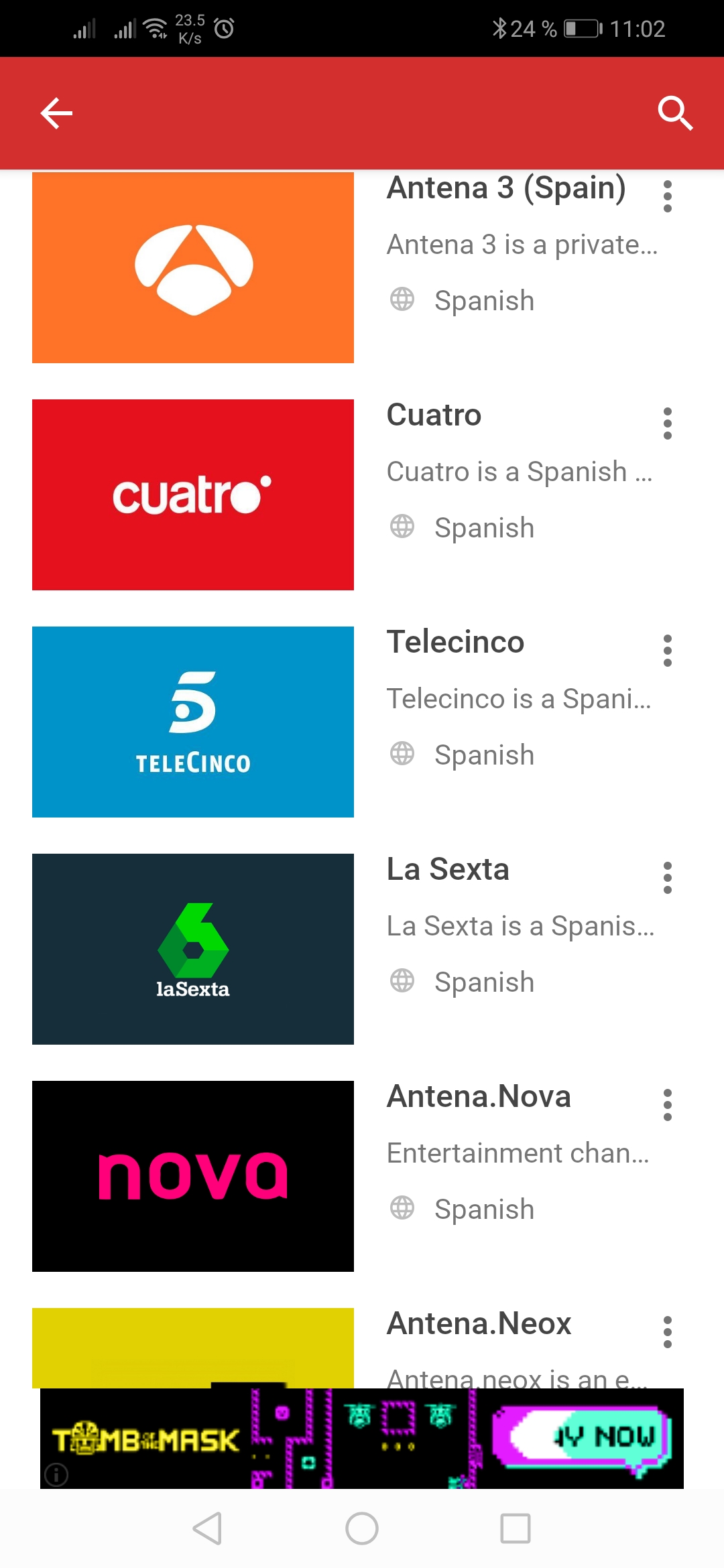Open the overflow menu for Antena 3 (Spain)
This screenshot has width=724, height=1568.
(668, 196)
